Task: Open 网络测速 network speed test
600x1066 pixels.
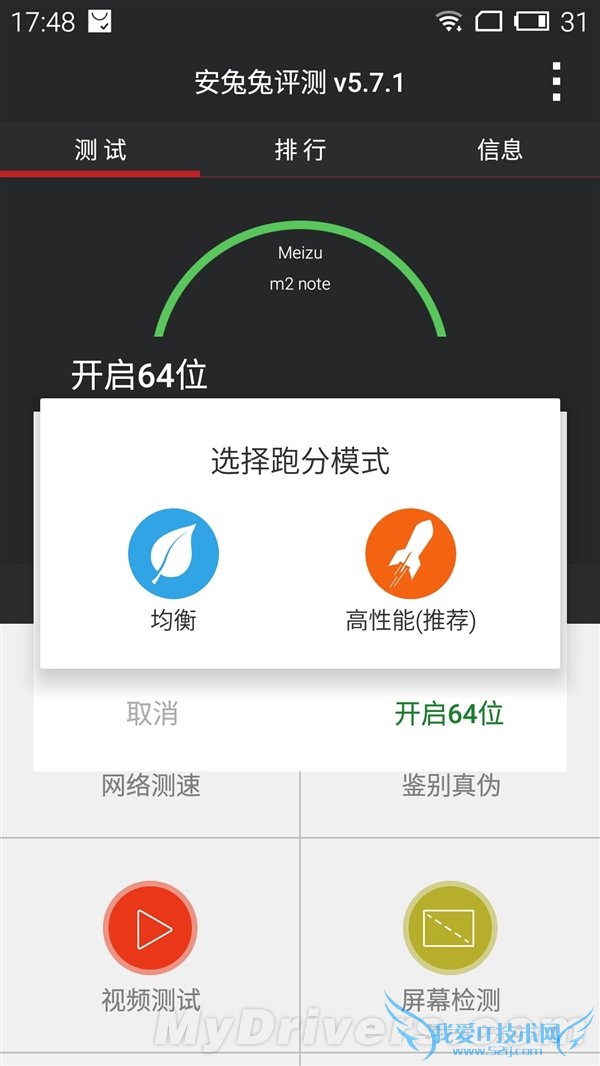Action: tap(151, 786)
